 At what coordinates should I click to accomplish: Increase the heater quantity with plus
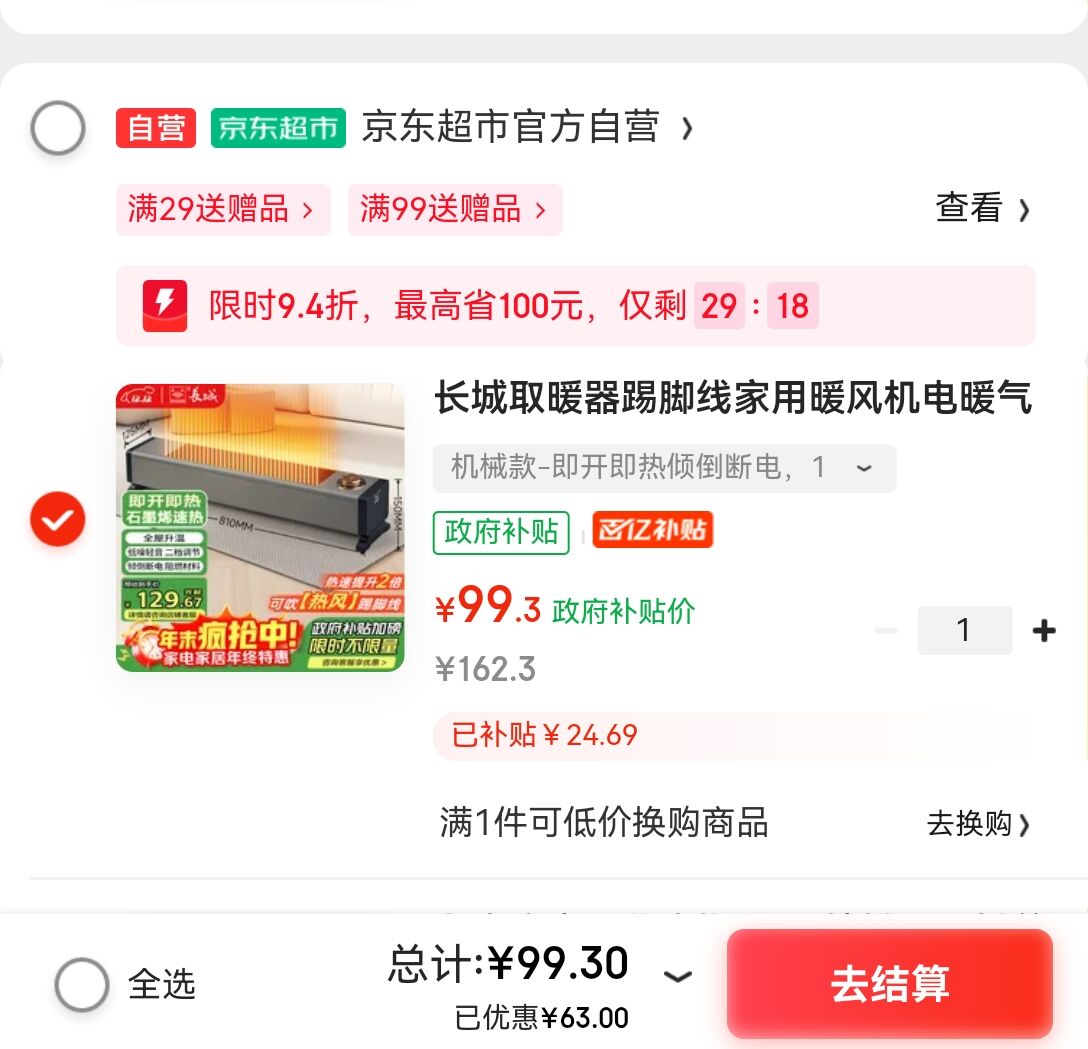tap(1043, 631)
